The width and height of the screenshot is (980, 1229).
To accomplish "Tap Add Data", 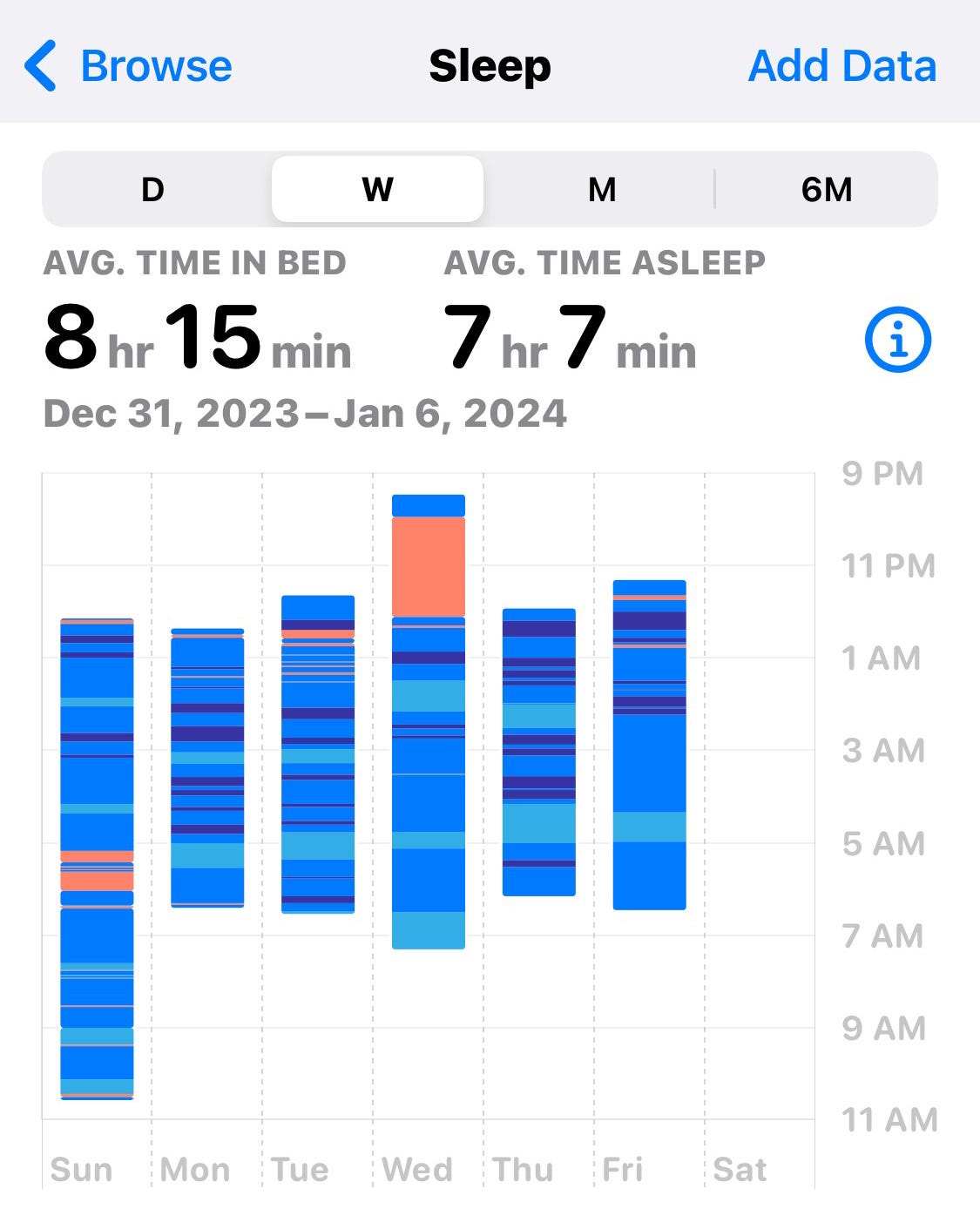I will click(841, 66).
